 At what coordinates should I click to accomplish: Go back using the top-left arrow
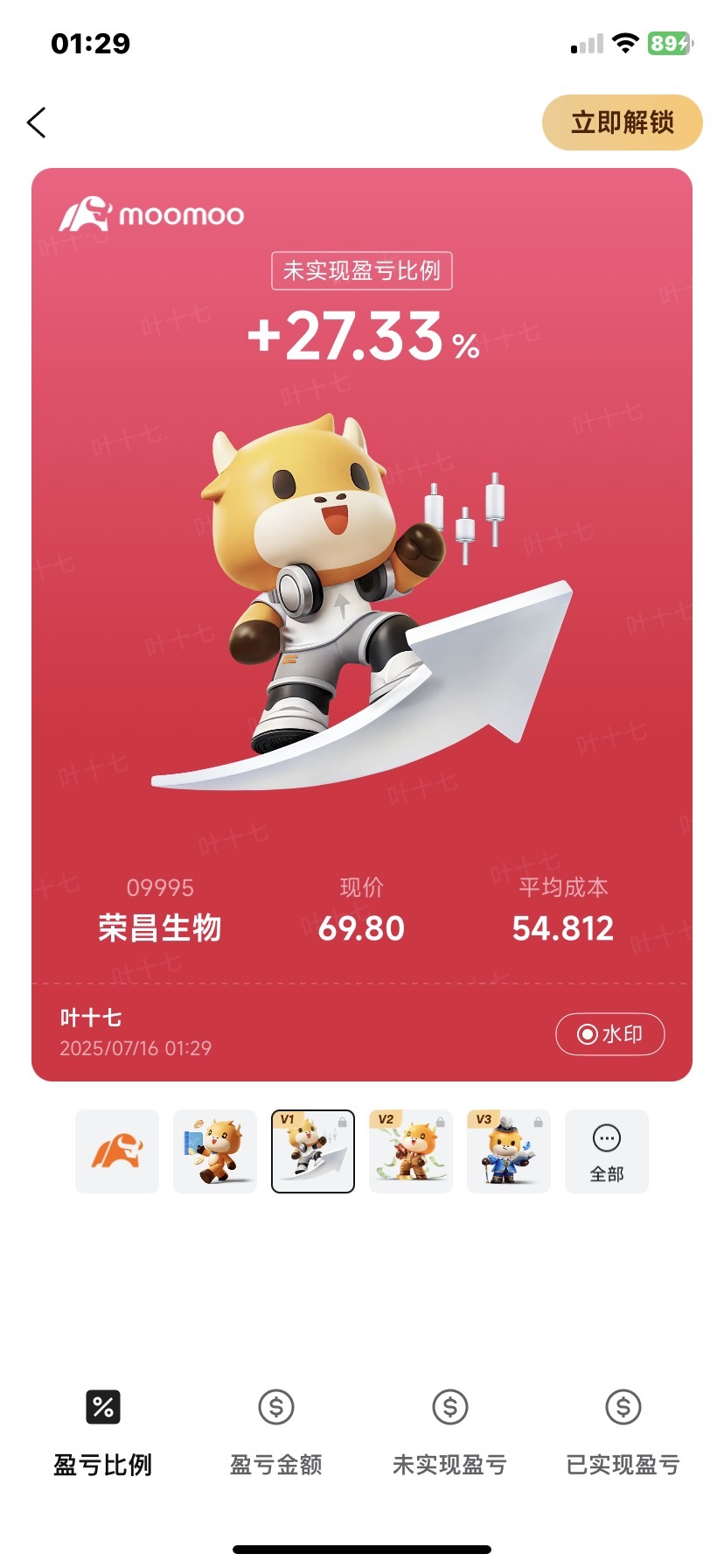pos(37,122)
